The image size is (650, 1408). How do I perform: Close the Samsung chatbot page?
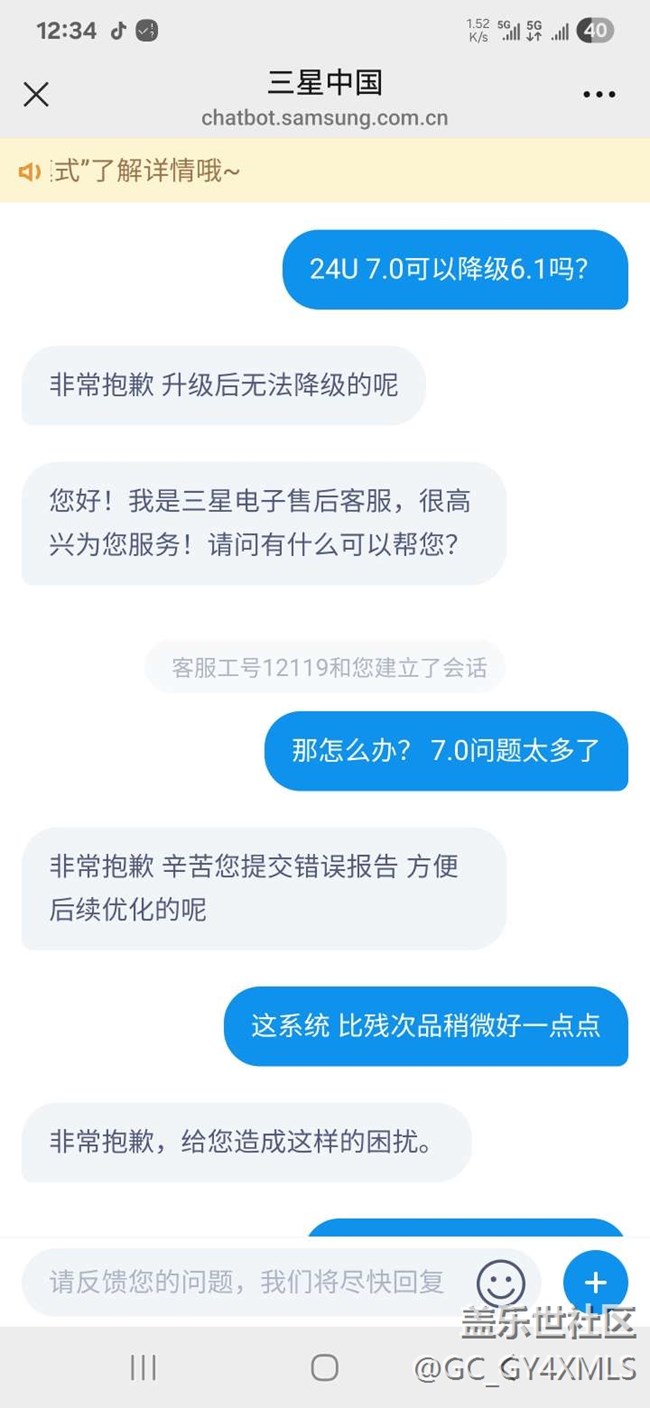coord(36,95)
